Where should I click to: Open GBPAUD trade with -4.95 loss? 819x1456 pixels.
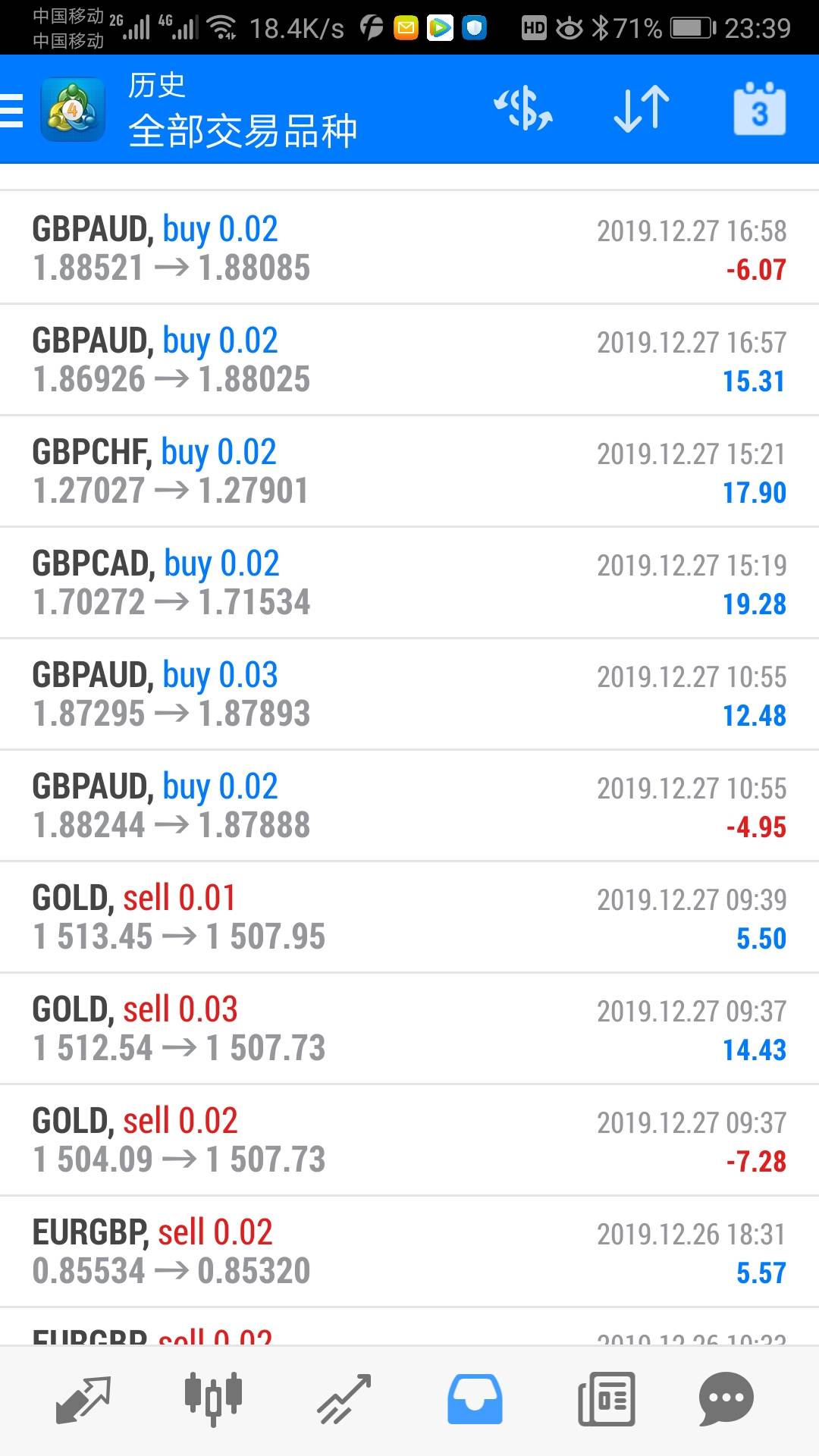coord(409,805)
